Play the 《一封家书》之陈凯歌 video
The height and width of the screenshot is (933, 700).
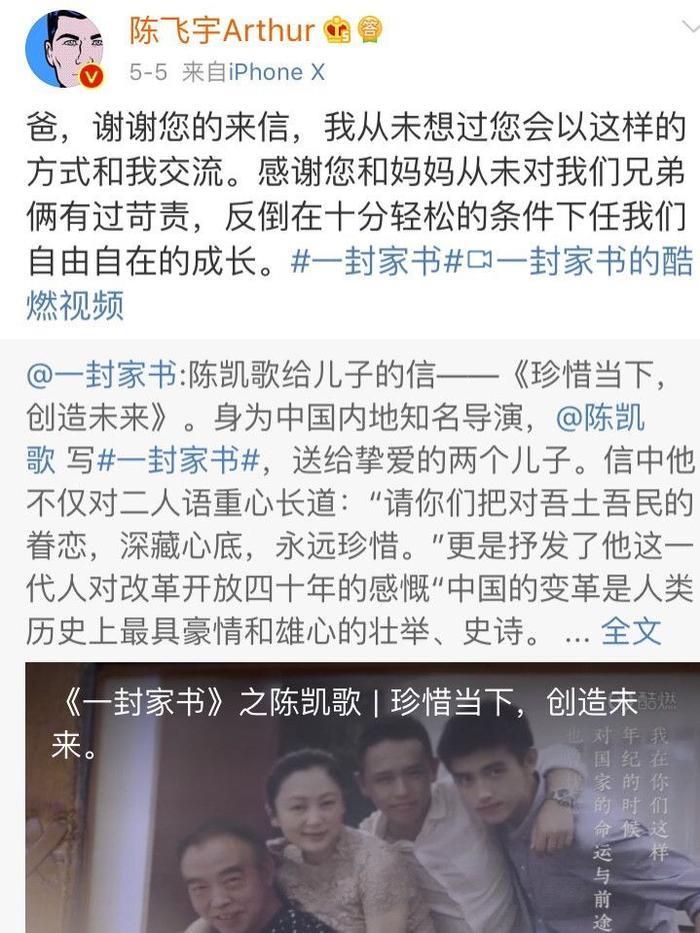pyautogui.click(x=361, y=800)
